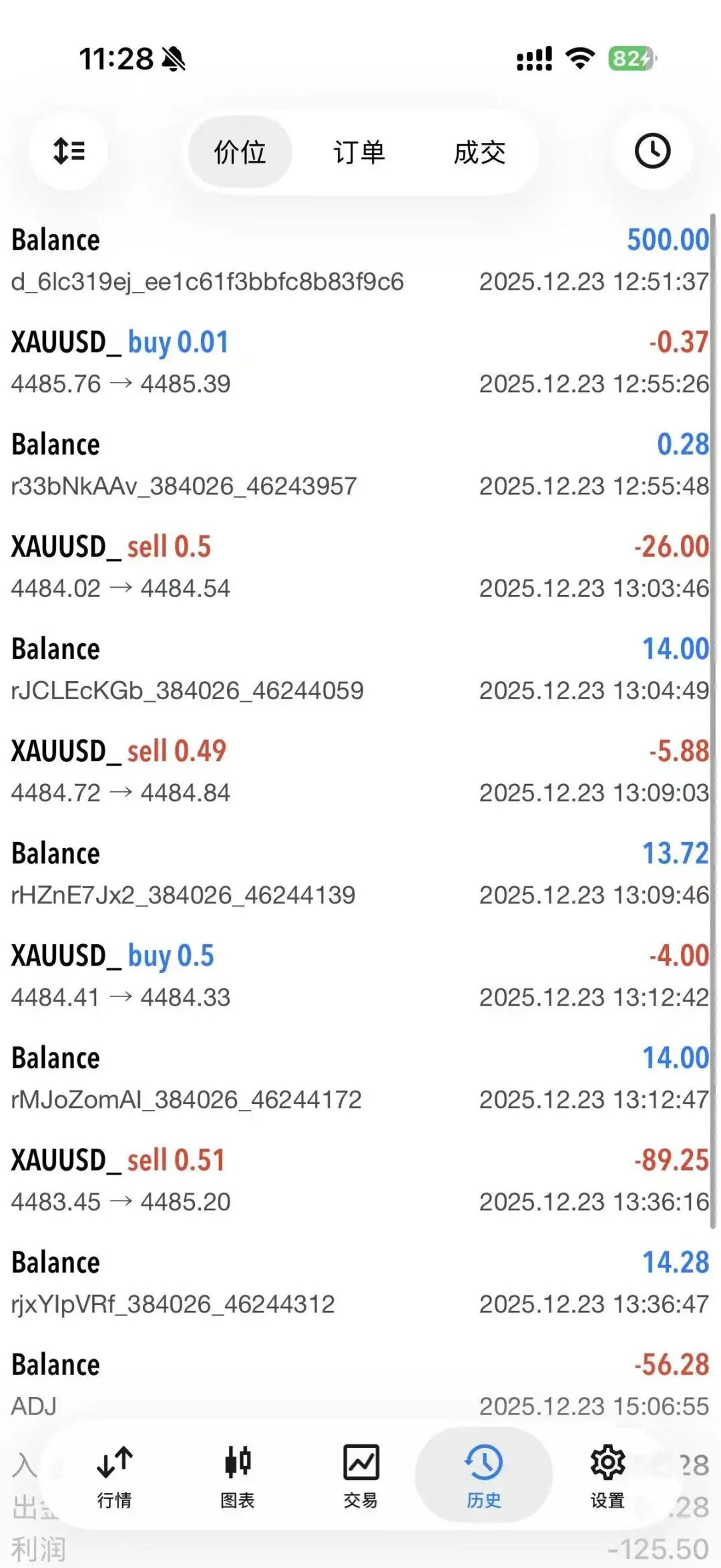
Task: Expand the XAUUSD buy 0.5 trade
Action: (359, 975)
